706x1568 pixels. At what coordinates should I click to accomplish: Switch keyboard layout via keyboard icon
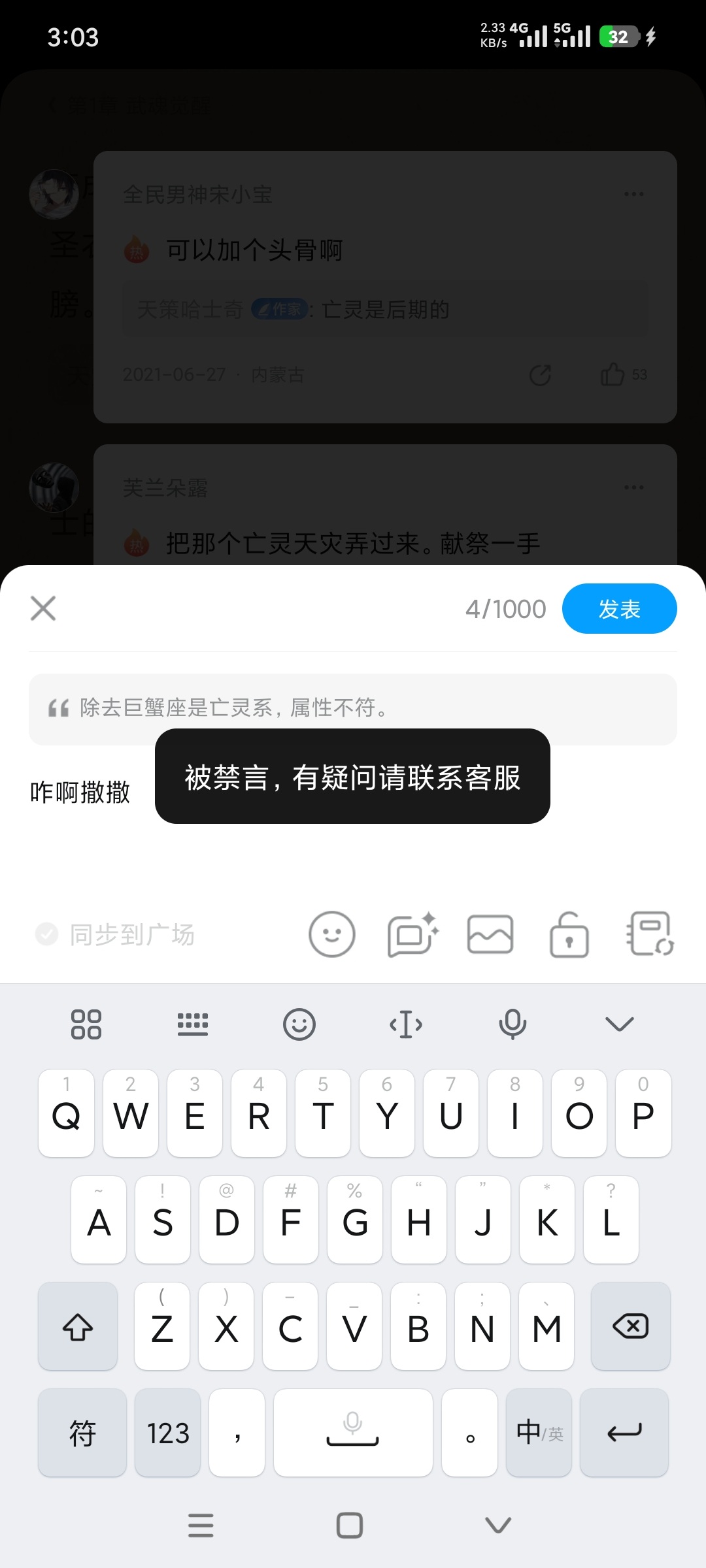point(193,1024)
